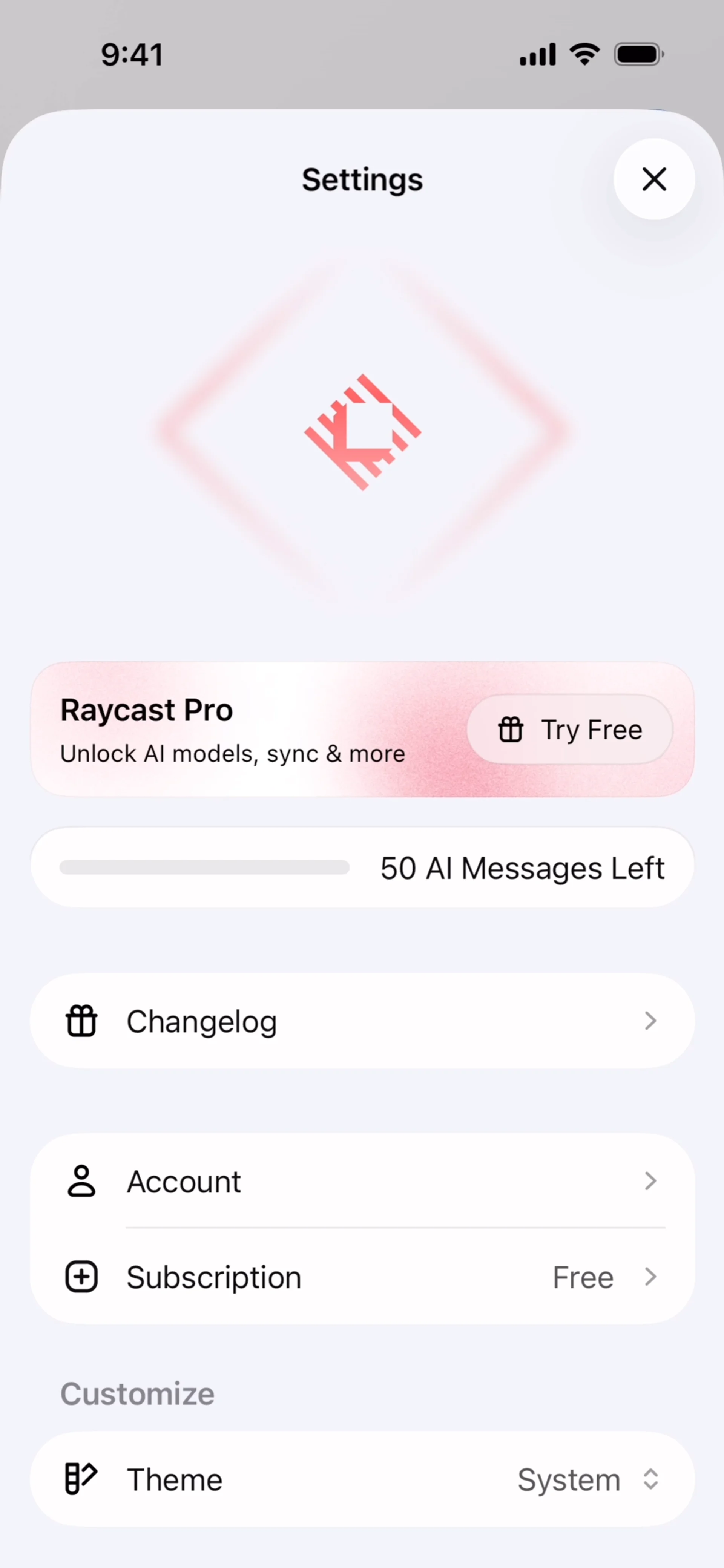
Task: Open the Changelog row
Action: [x=362, y=1021]
